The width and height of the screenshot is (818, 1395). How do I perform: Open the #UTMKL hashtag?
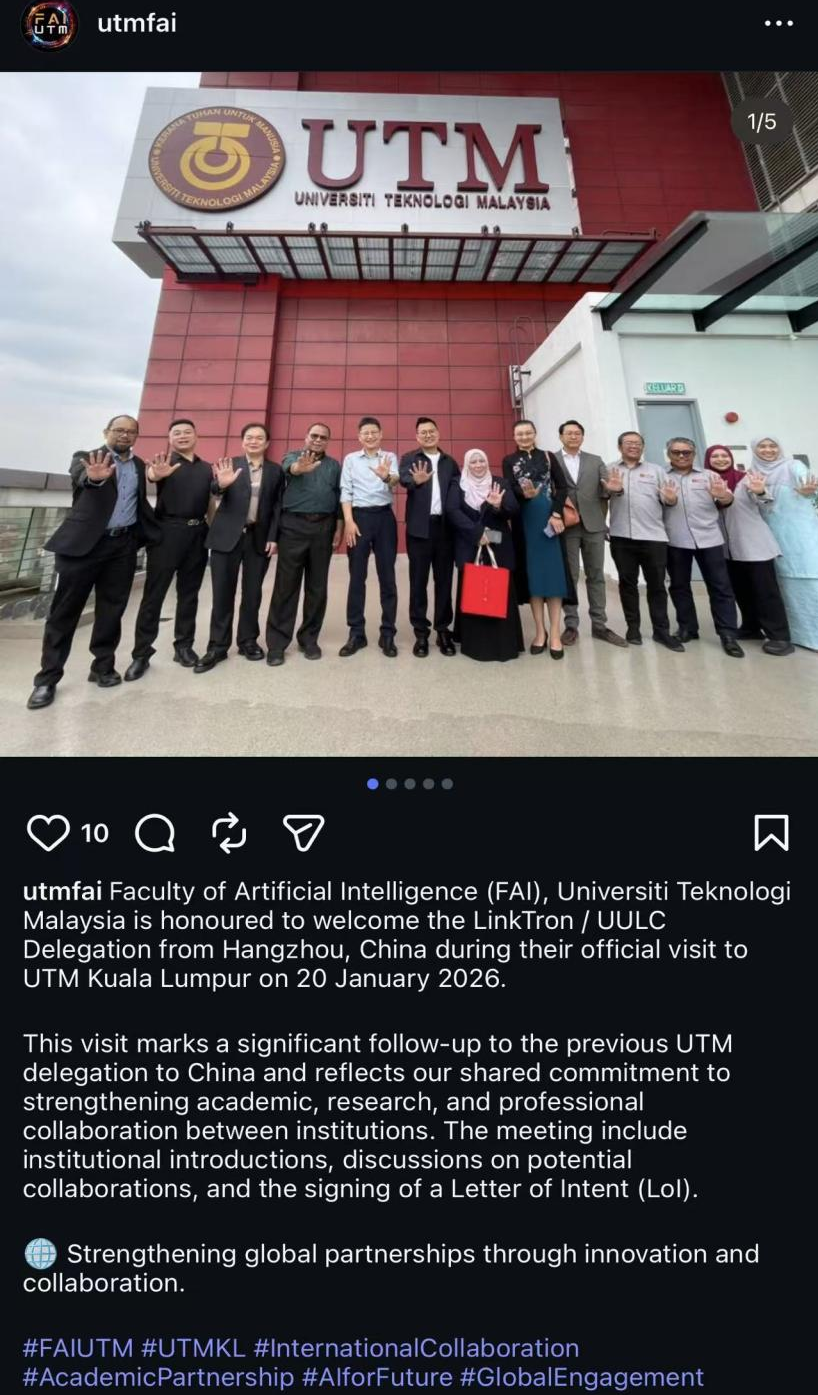pos(193,1347)
